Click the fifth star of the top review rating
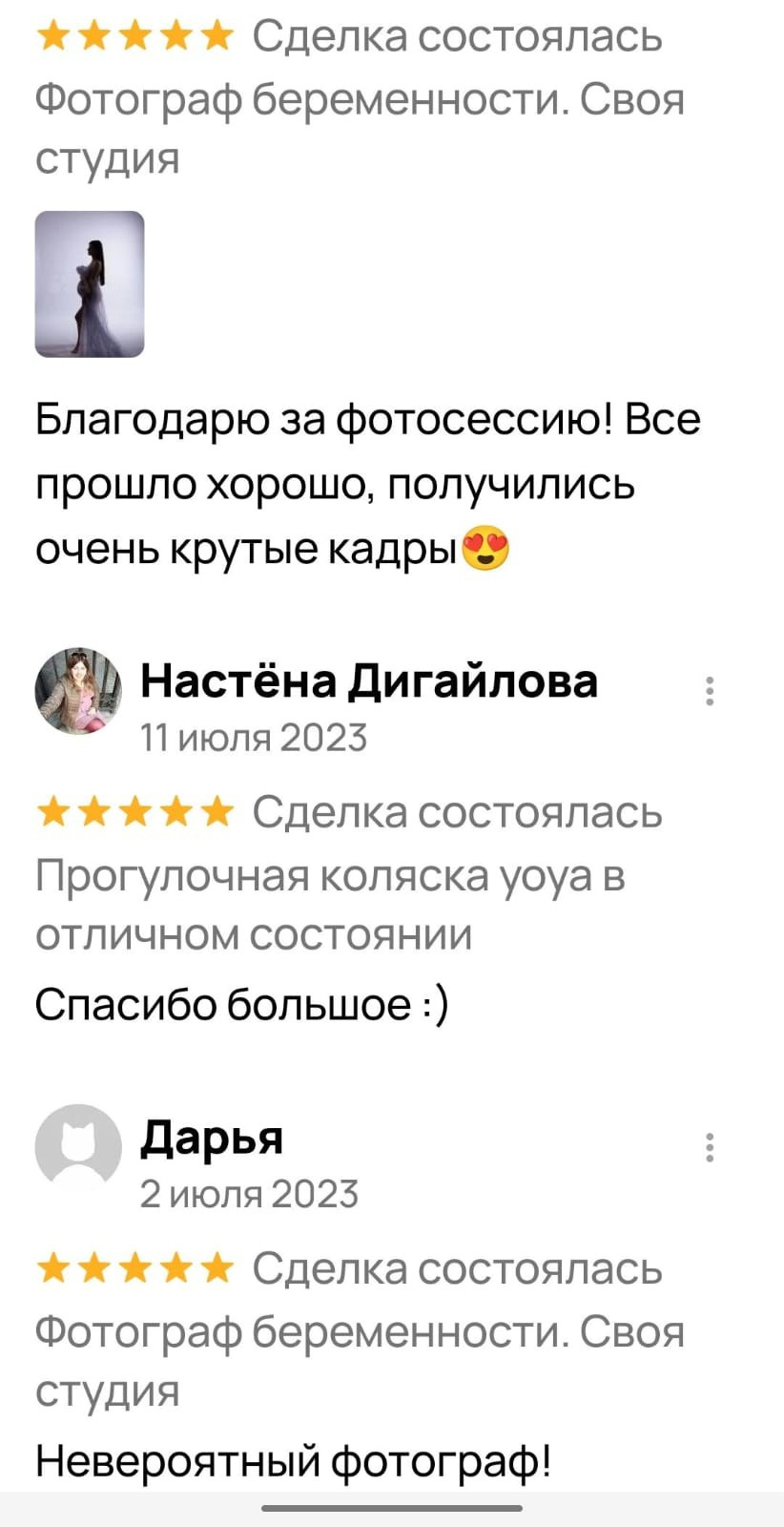Screen dimensions: 784x1527 (214, 36)
